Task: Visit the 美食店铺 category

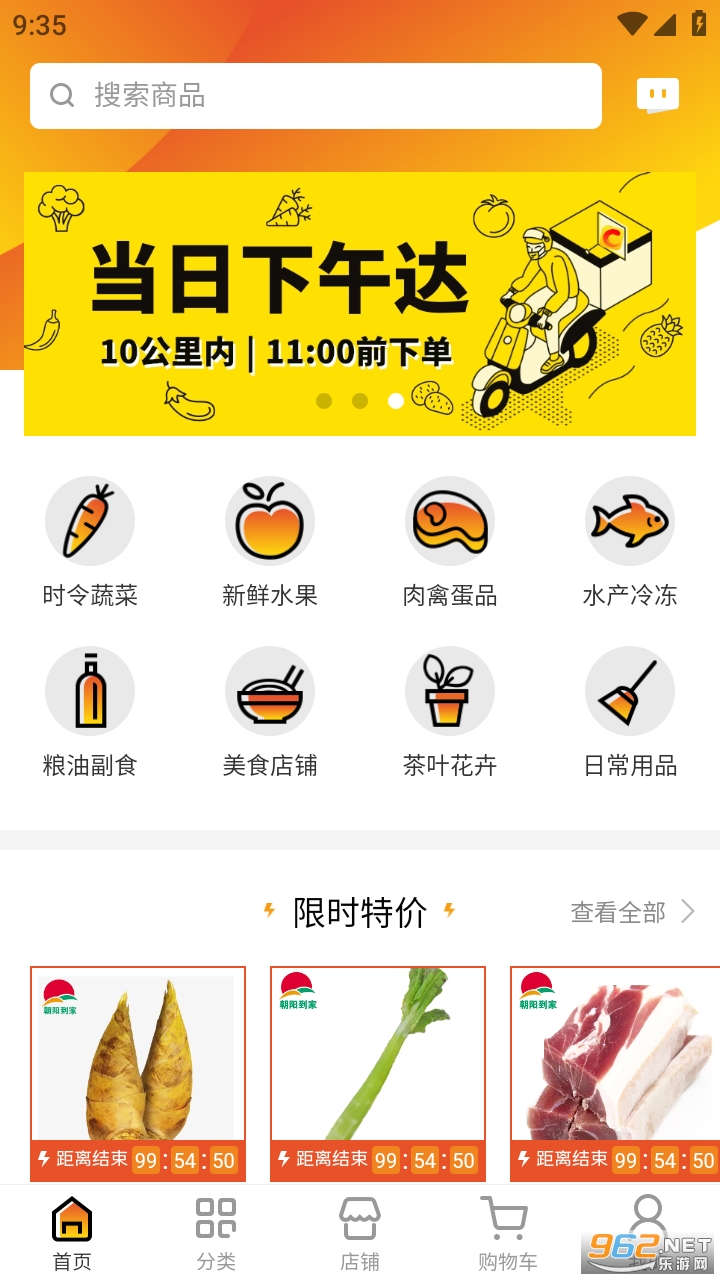Action: click(x=270, y=710)
